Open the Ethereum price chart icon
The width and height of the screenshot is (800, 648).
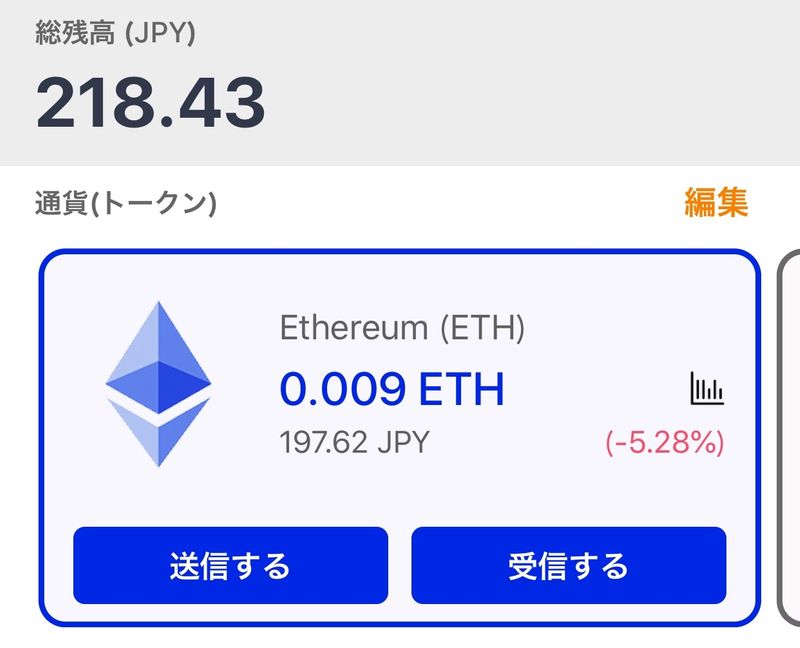pos(706,388)
